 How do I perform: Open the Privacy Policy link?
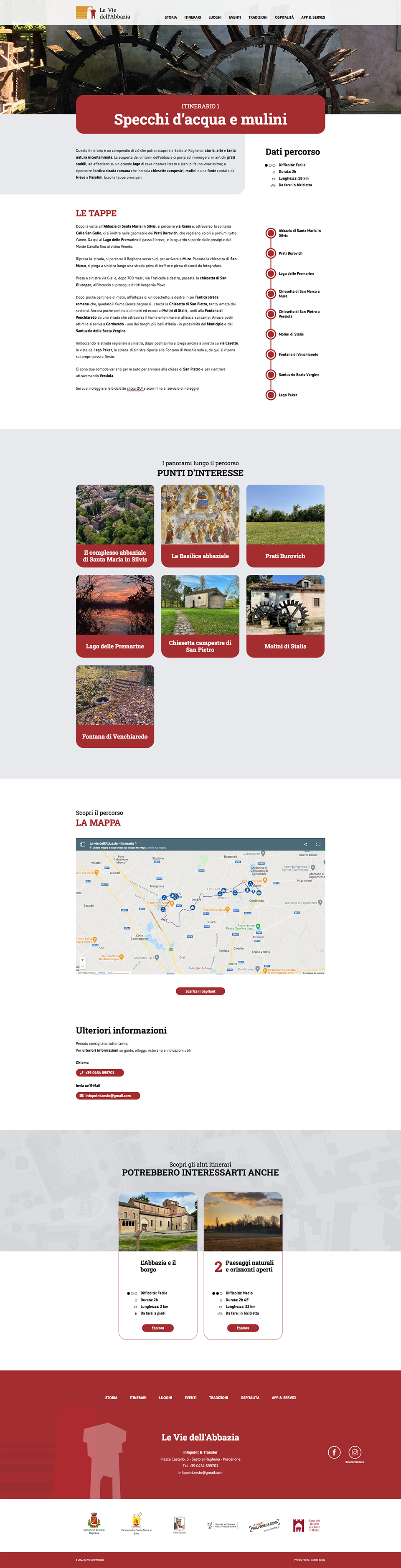click(x=301, y=1560)
